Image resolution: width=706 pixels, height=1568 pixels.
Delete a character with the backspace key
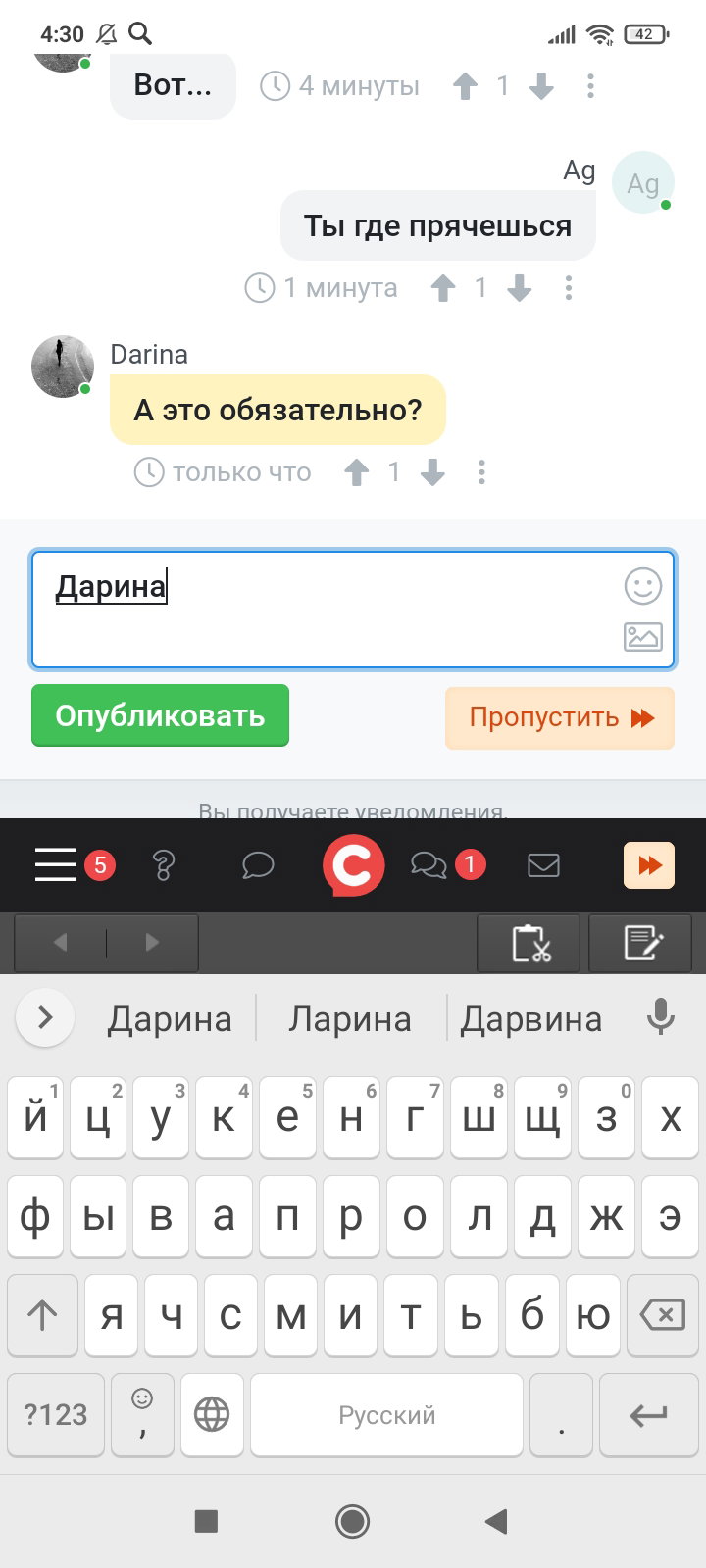tap(662, 1315)
